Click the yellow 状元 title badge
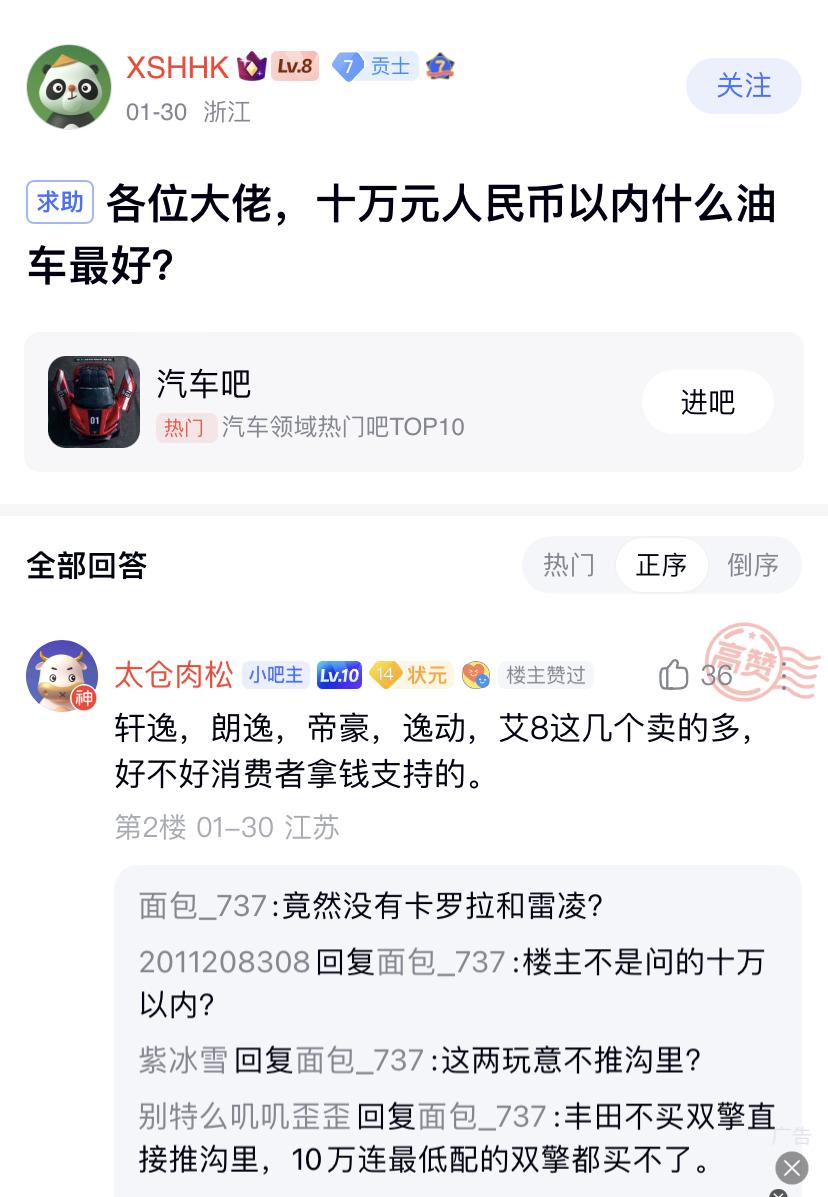The width and height of the screenshot is (828, 1197). coord(410,675)
